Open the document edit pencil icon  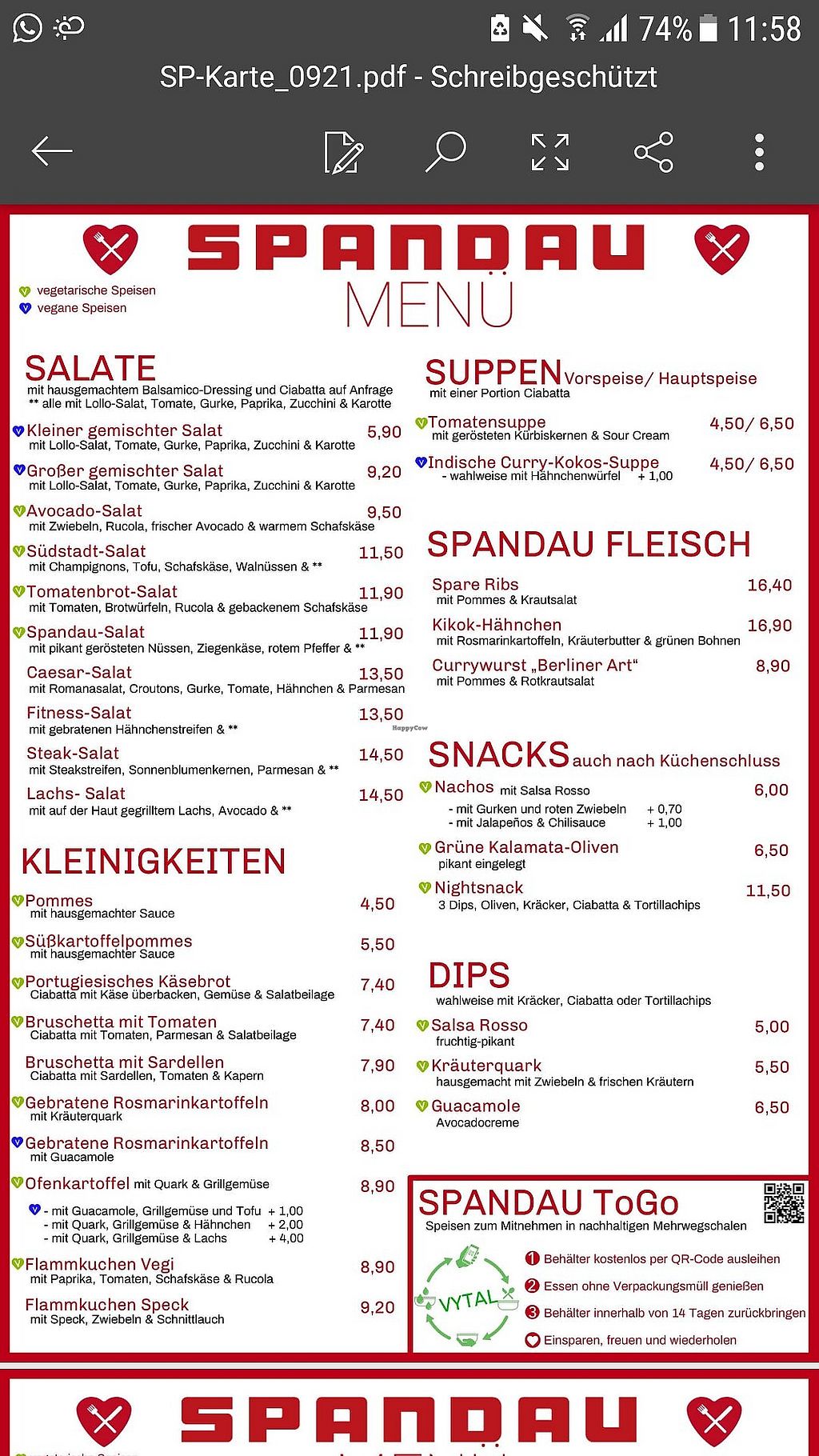coord(343,152)
